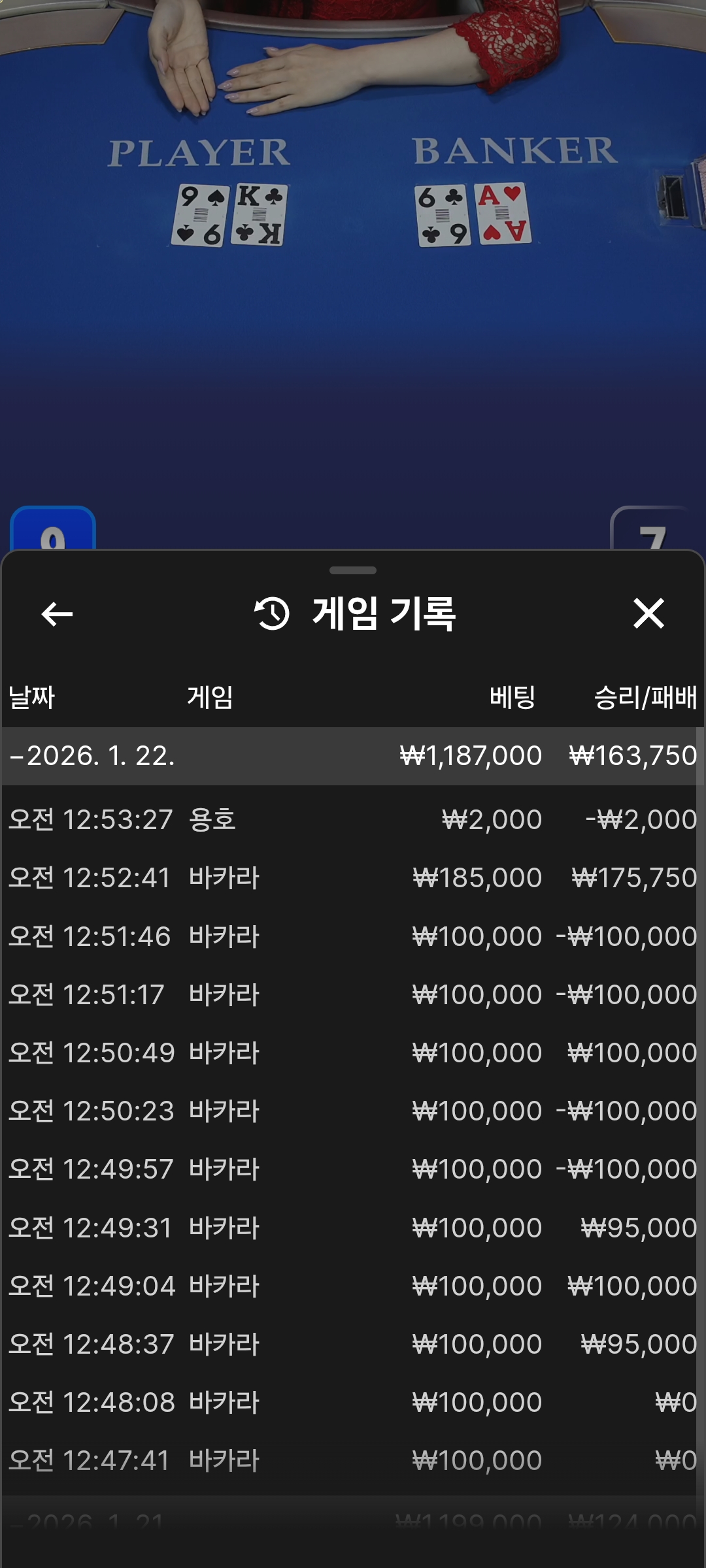Close the 게임 기록 panel
This screenshot has width=706, height=1568.
pos(648,614)
